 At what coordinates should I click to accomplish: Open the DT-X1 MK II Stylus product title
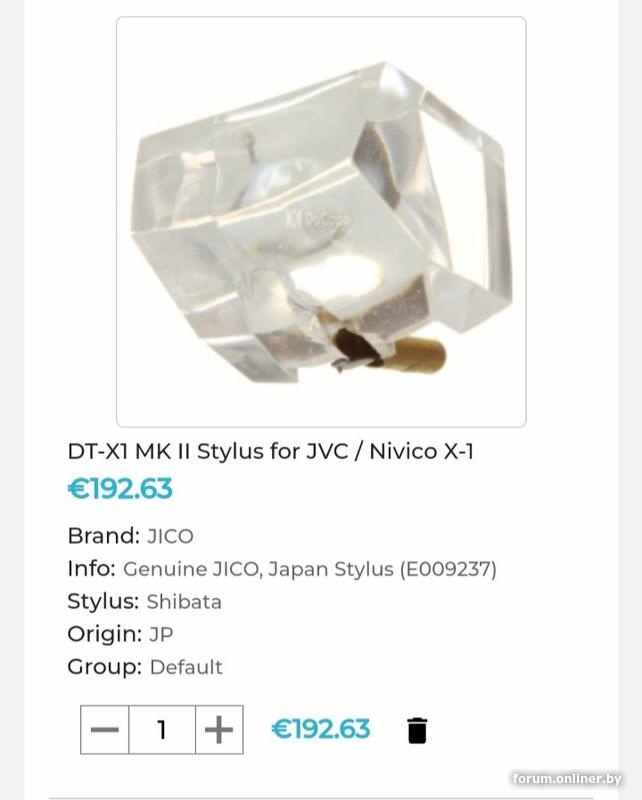click(x=270, y=451)
